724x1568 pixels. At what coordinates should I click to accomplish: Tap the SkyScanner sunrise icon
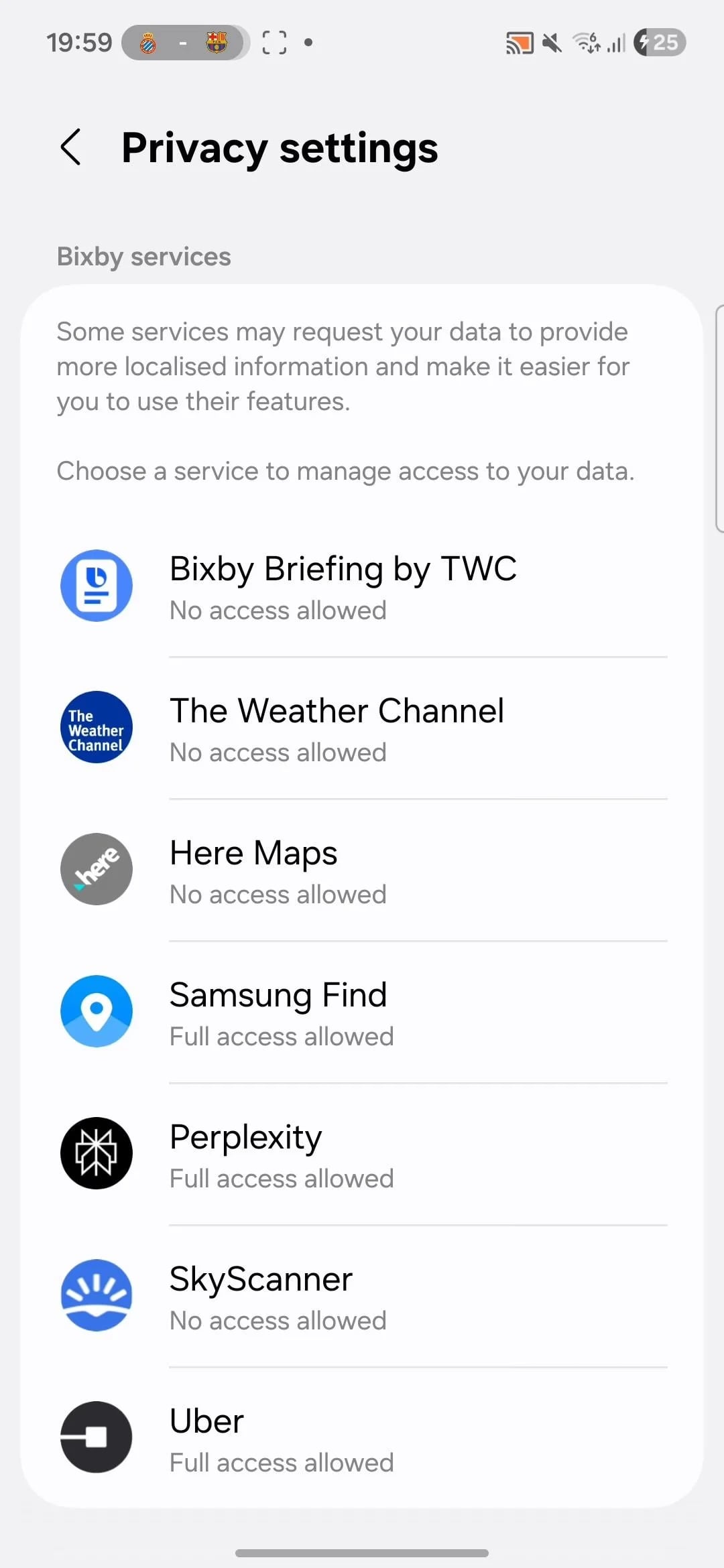(x=96, y=1296)
